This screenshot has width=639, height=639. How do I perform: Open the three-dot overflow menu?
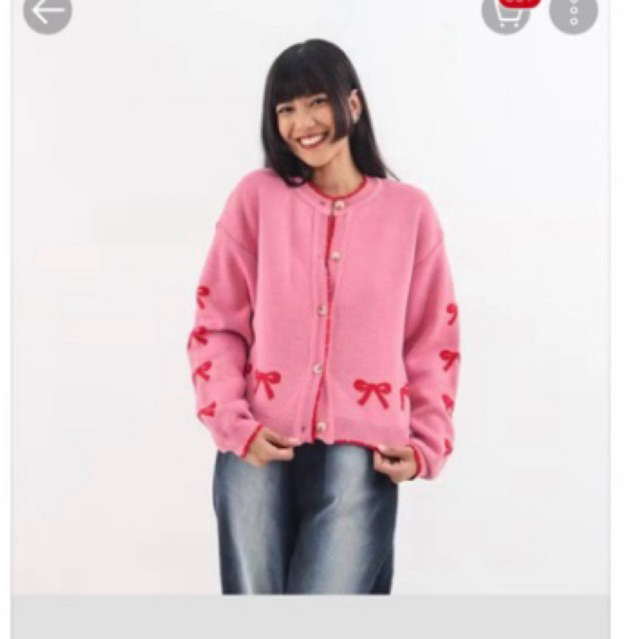[573, 12]
